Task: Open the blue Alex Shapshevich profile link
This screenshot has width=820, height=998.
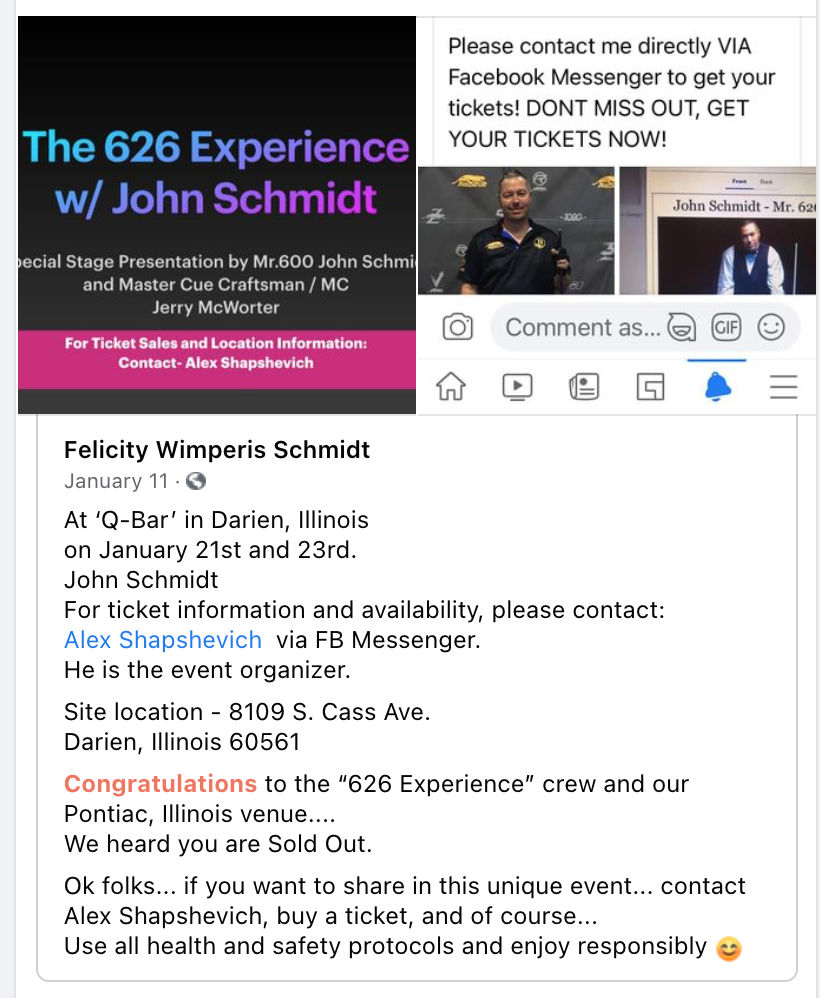Action: tap(163, 640)
